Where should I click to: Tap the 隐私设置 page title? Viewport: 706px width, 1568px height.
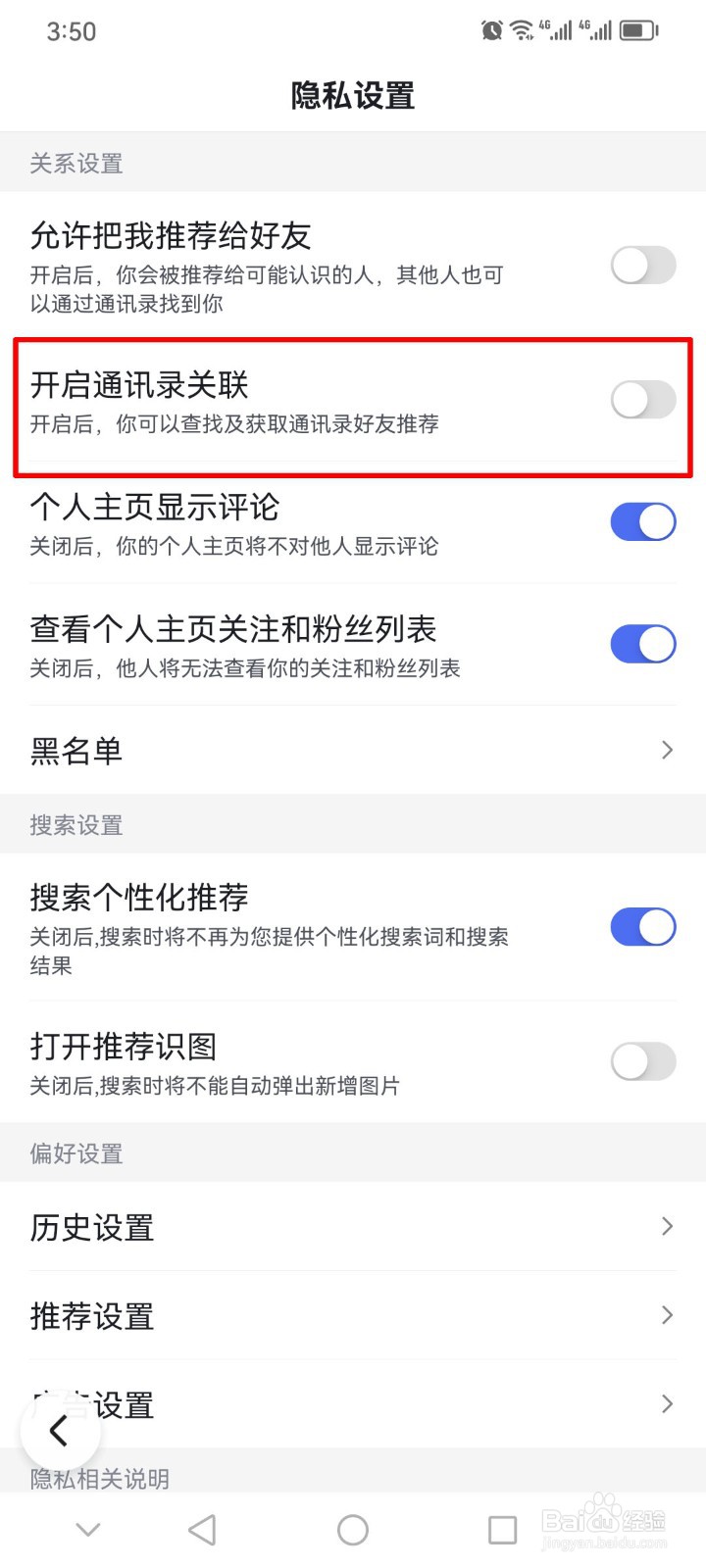click(352, 96)
